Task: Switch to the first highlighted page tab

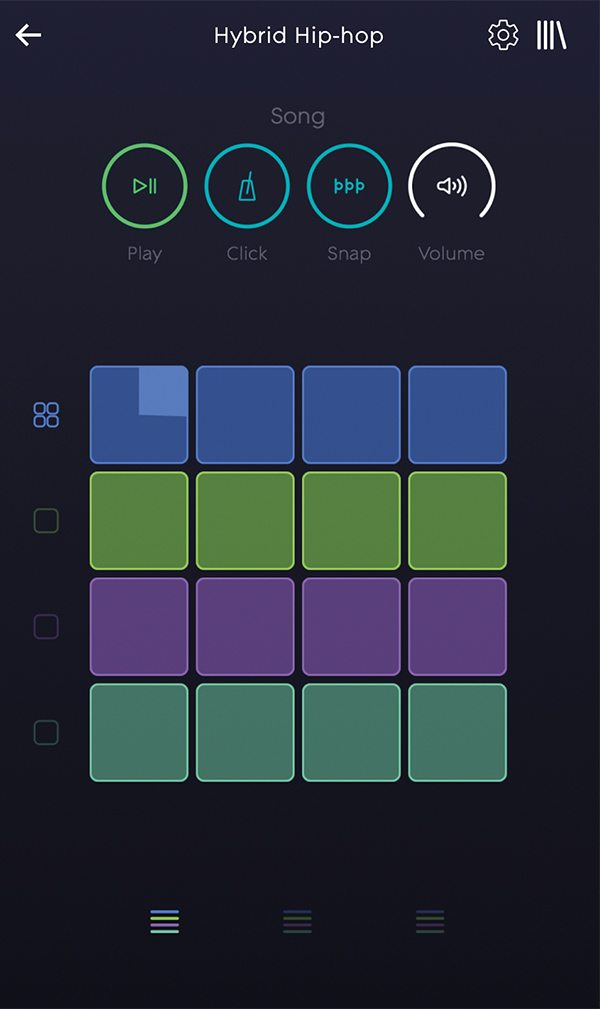Action: click(165, 921)
